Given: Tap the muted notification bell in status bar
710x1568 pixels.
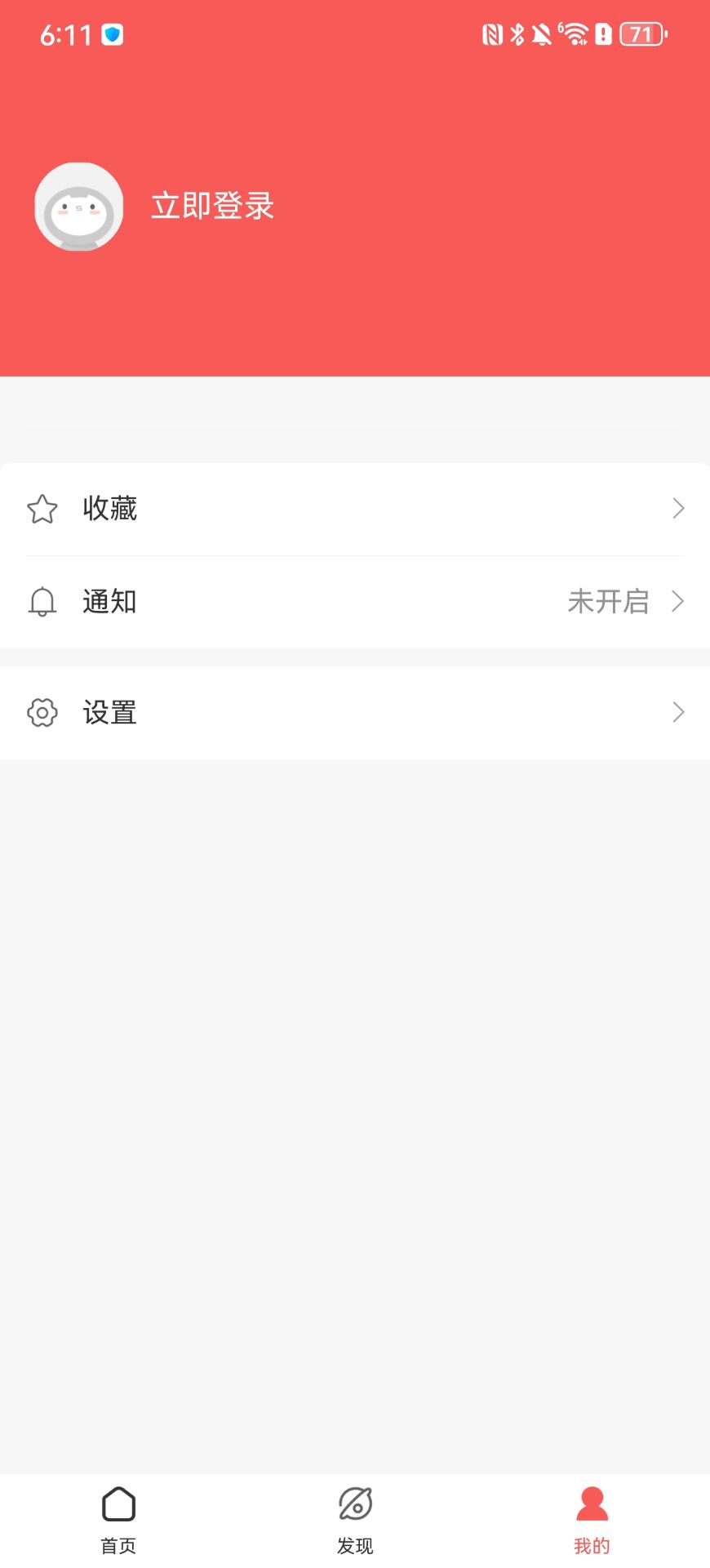Looking at the screenshot, I should point(541,35).
